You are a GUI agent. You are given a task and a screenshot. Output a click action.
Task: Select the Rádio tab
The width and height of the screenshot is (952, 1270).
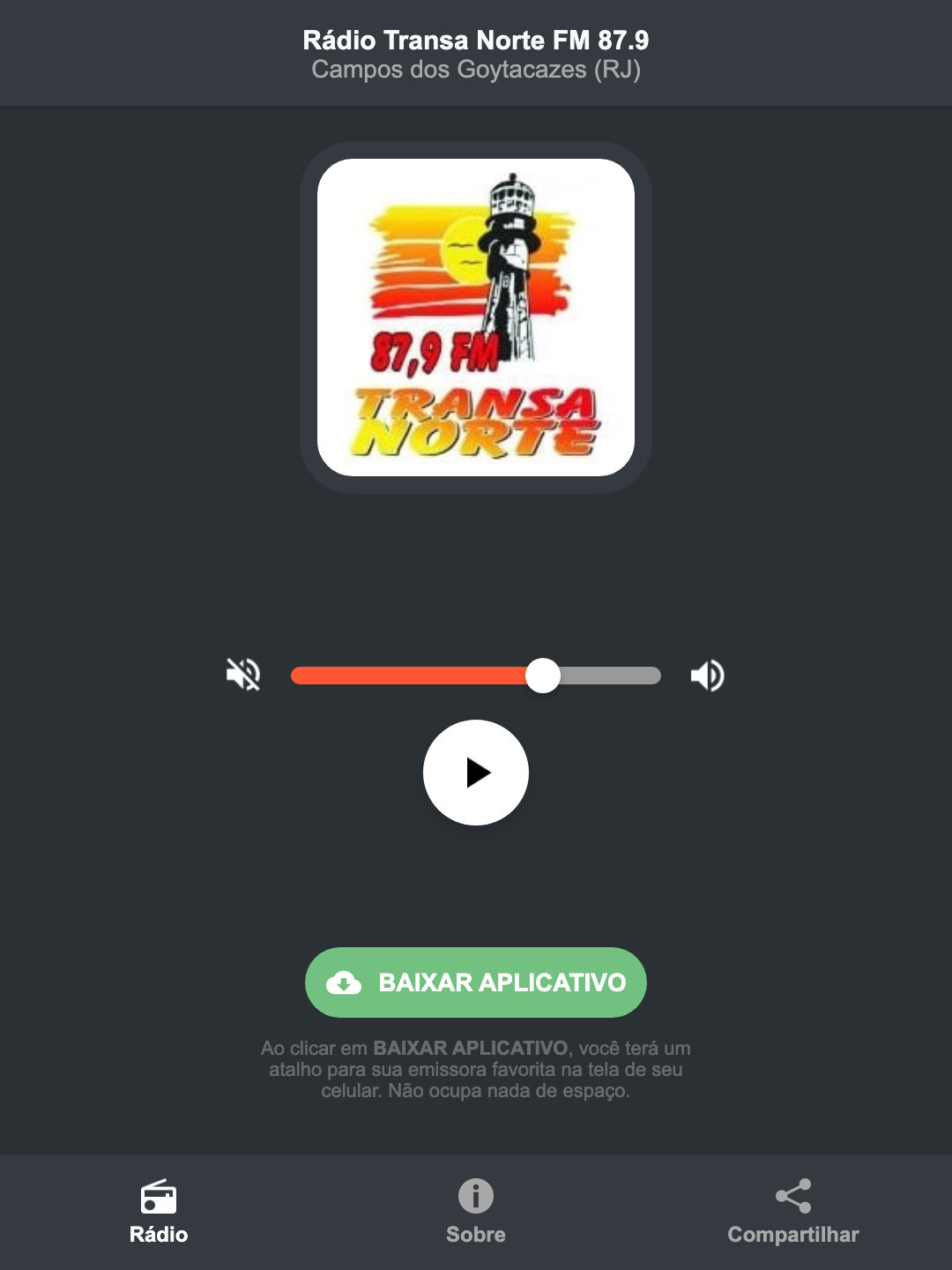click(159, 1213)
